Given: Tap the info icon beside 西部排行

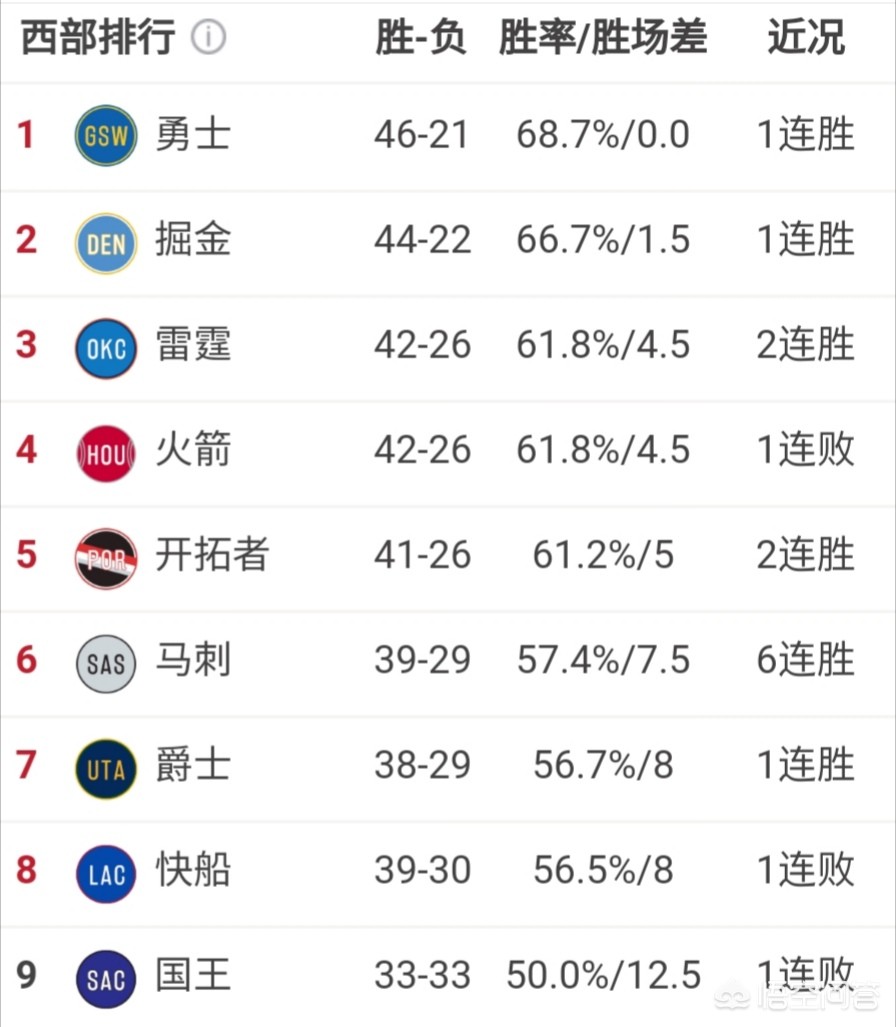Looking at the screenshot, I should pos(208,38).
